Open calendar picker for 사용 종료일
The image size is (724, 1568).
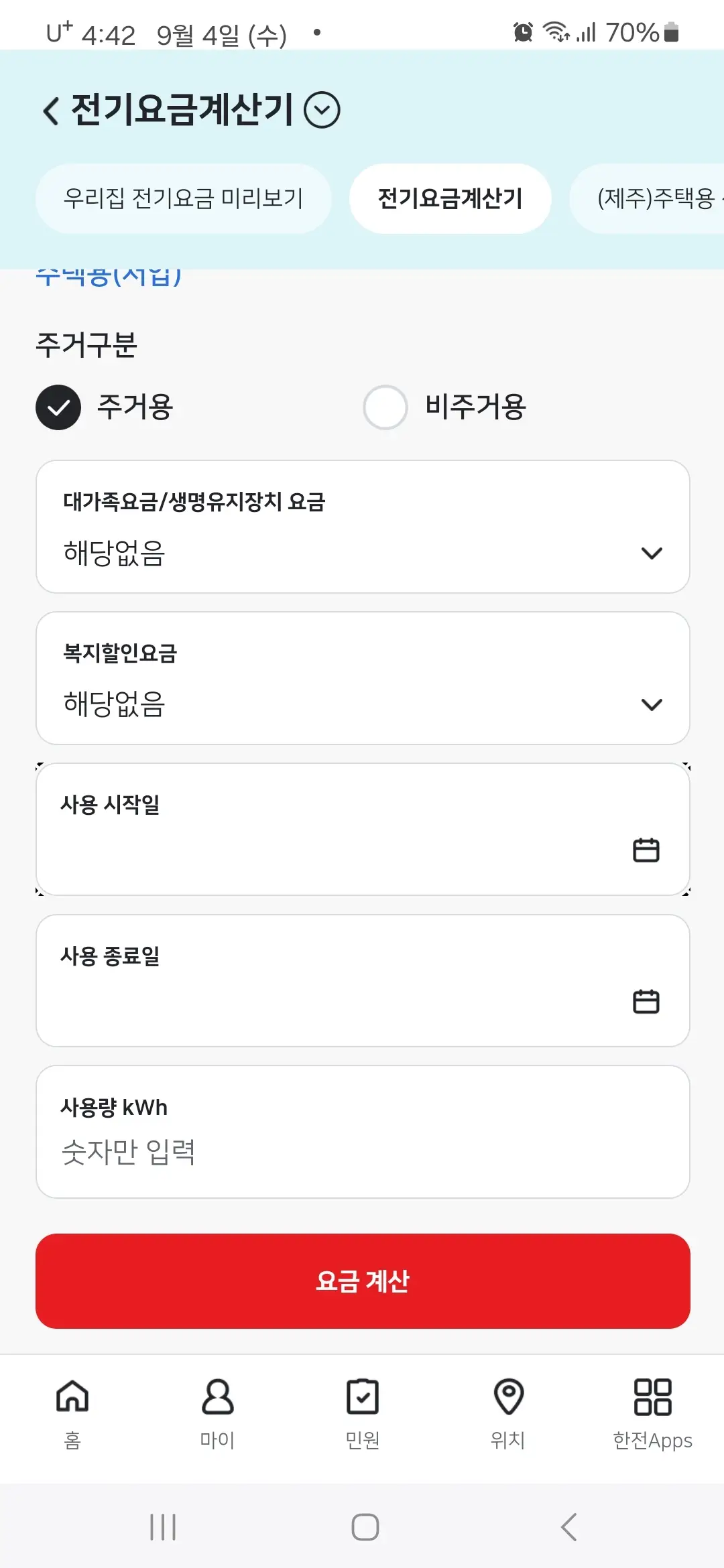(x=646, y=1001)
